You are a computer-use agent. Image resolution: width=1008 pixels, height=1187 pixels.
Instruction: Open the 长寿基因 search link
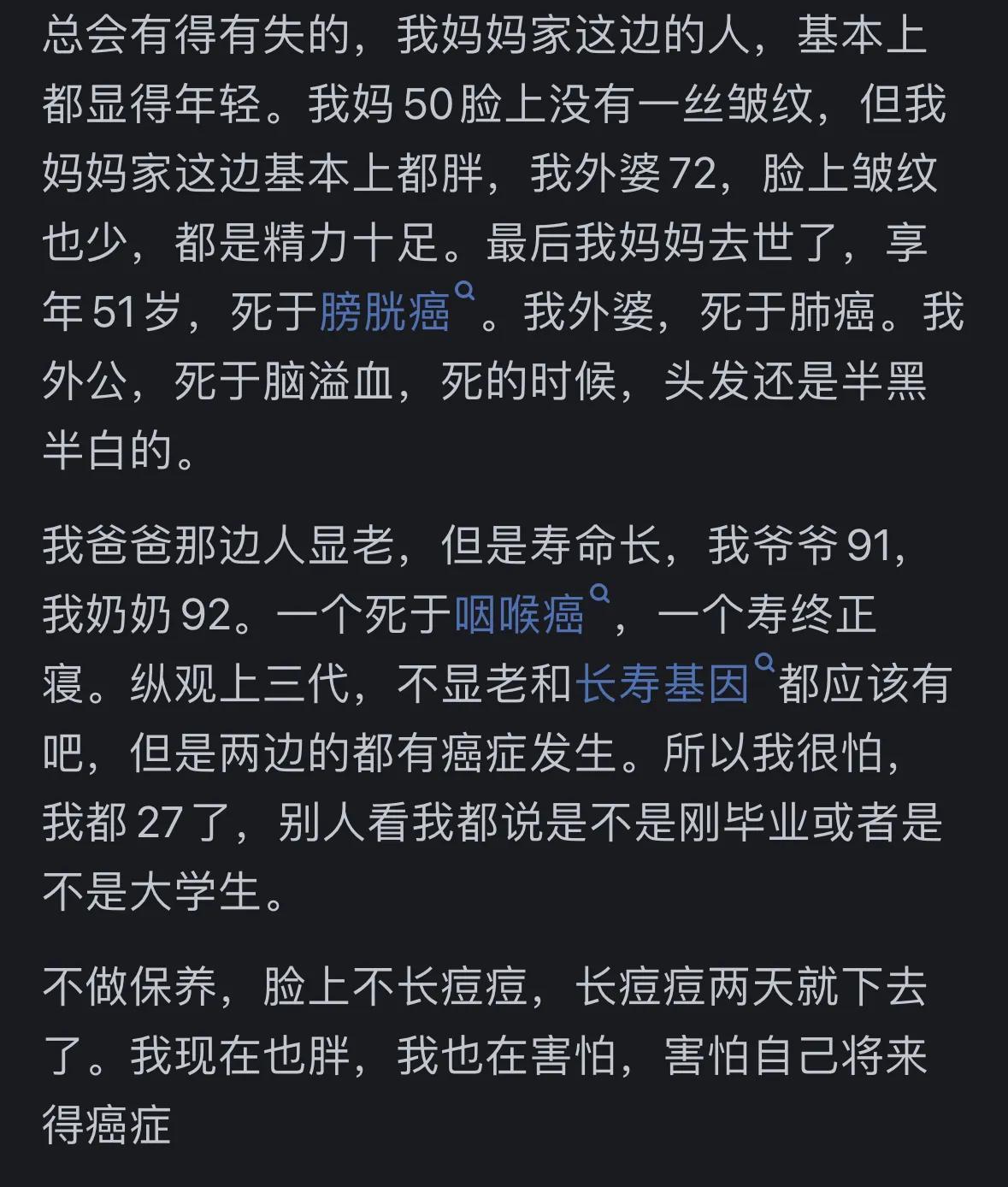[x=663, y=683]
